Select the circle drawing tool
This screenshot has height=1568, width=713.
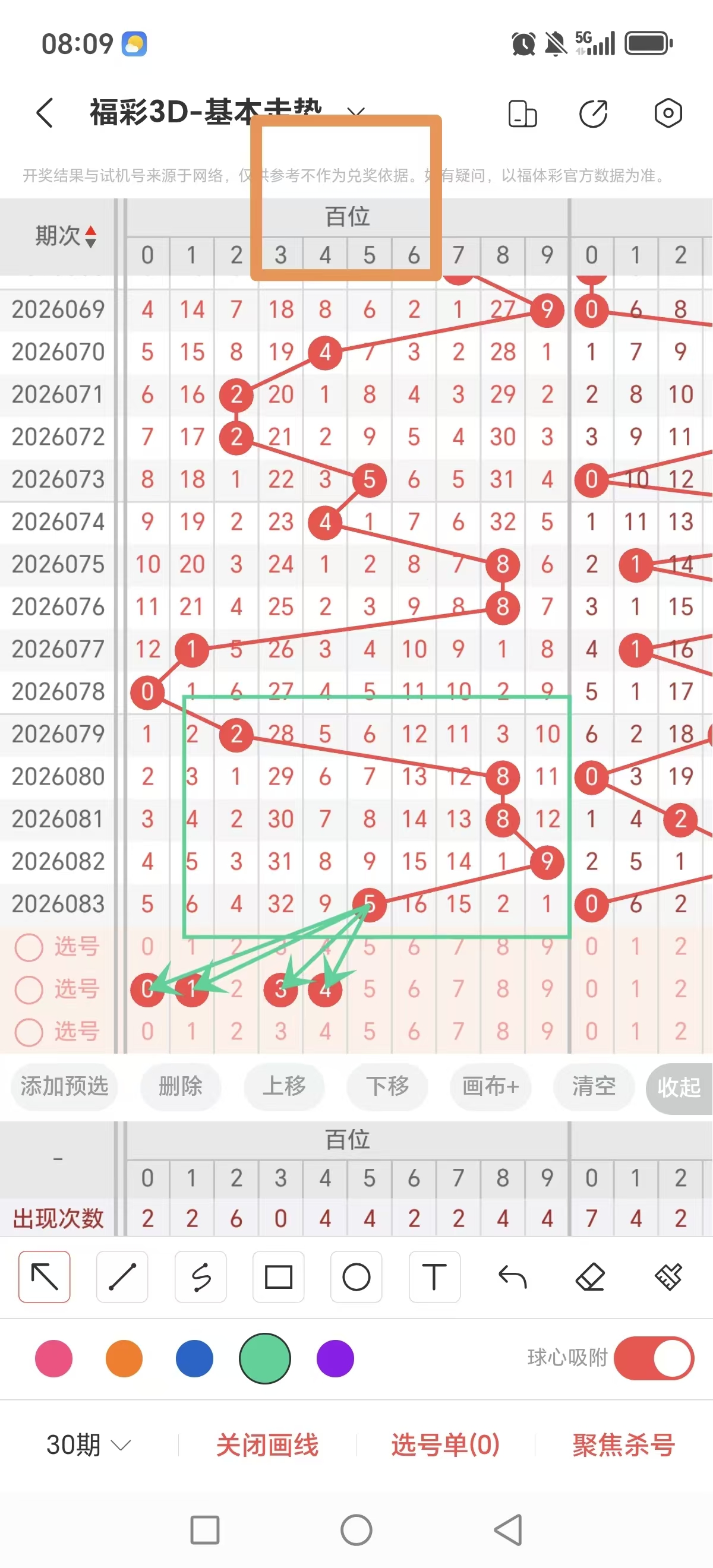tap(356, 1276)
